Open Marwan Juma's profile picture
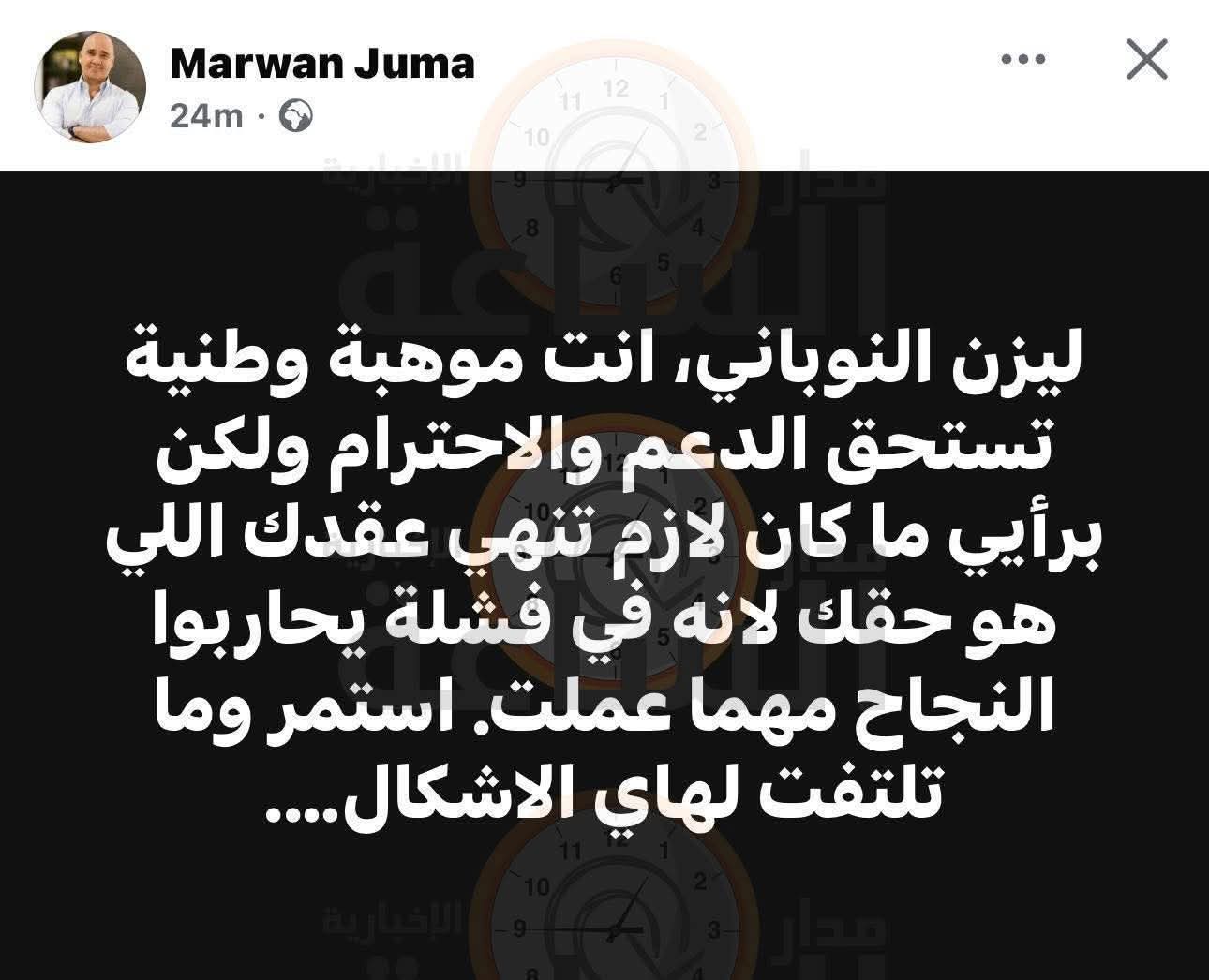Viewport: 1209px width, 980px height. pyautogui.click(x=90, y=92)
